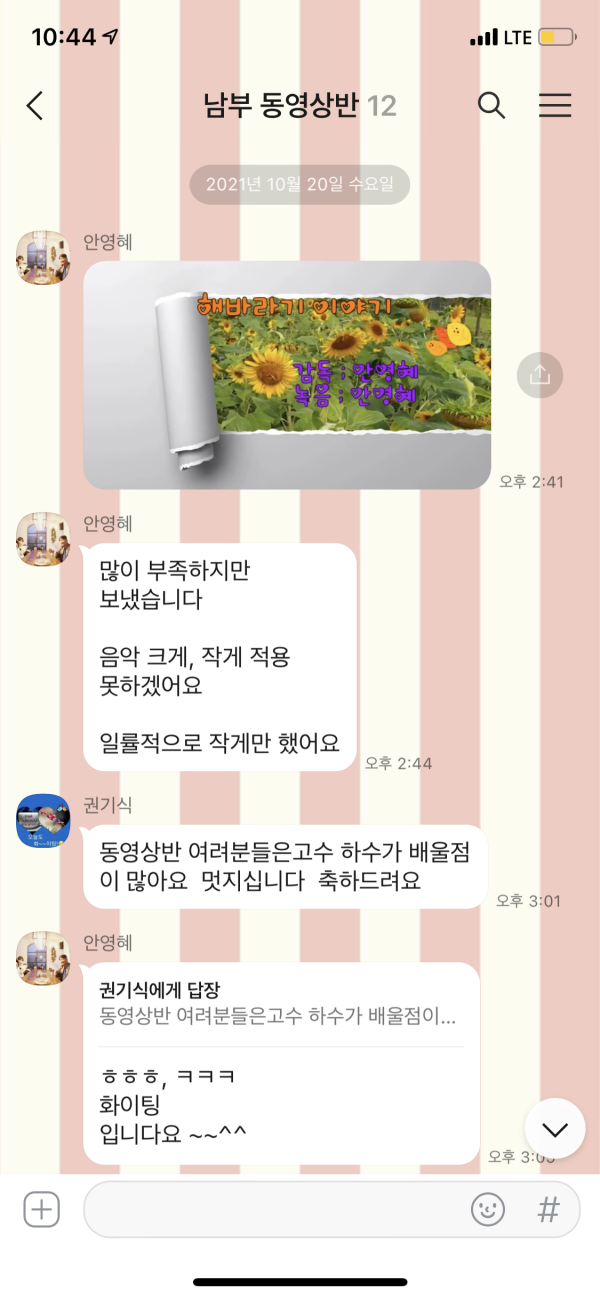
Task: Search within the 남부 동영상반 chat
Action: click(x=491, y=105)
